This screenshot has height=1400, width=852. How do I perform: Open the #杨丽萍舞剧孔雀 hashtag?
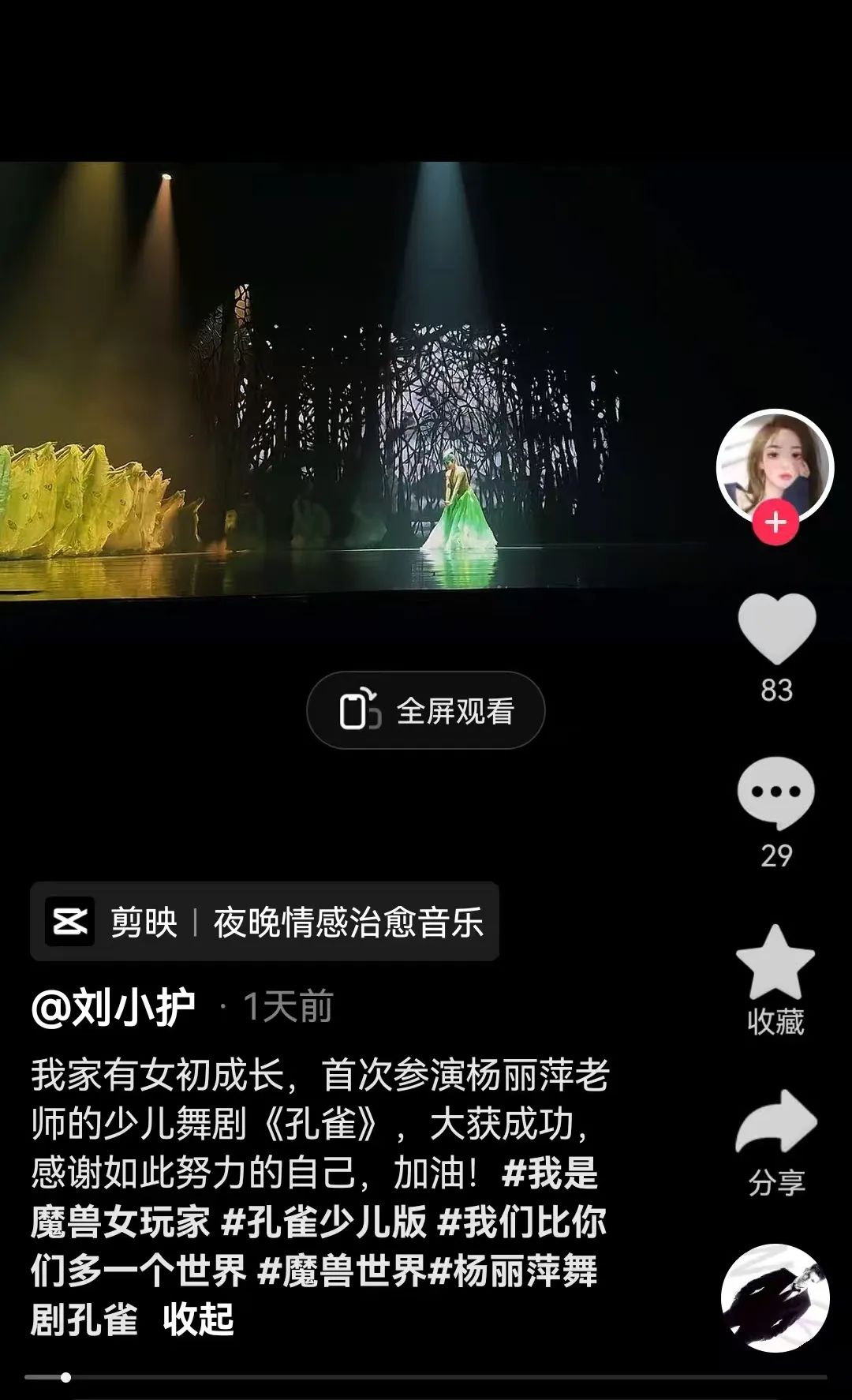(x=316, y=1294)
